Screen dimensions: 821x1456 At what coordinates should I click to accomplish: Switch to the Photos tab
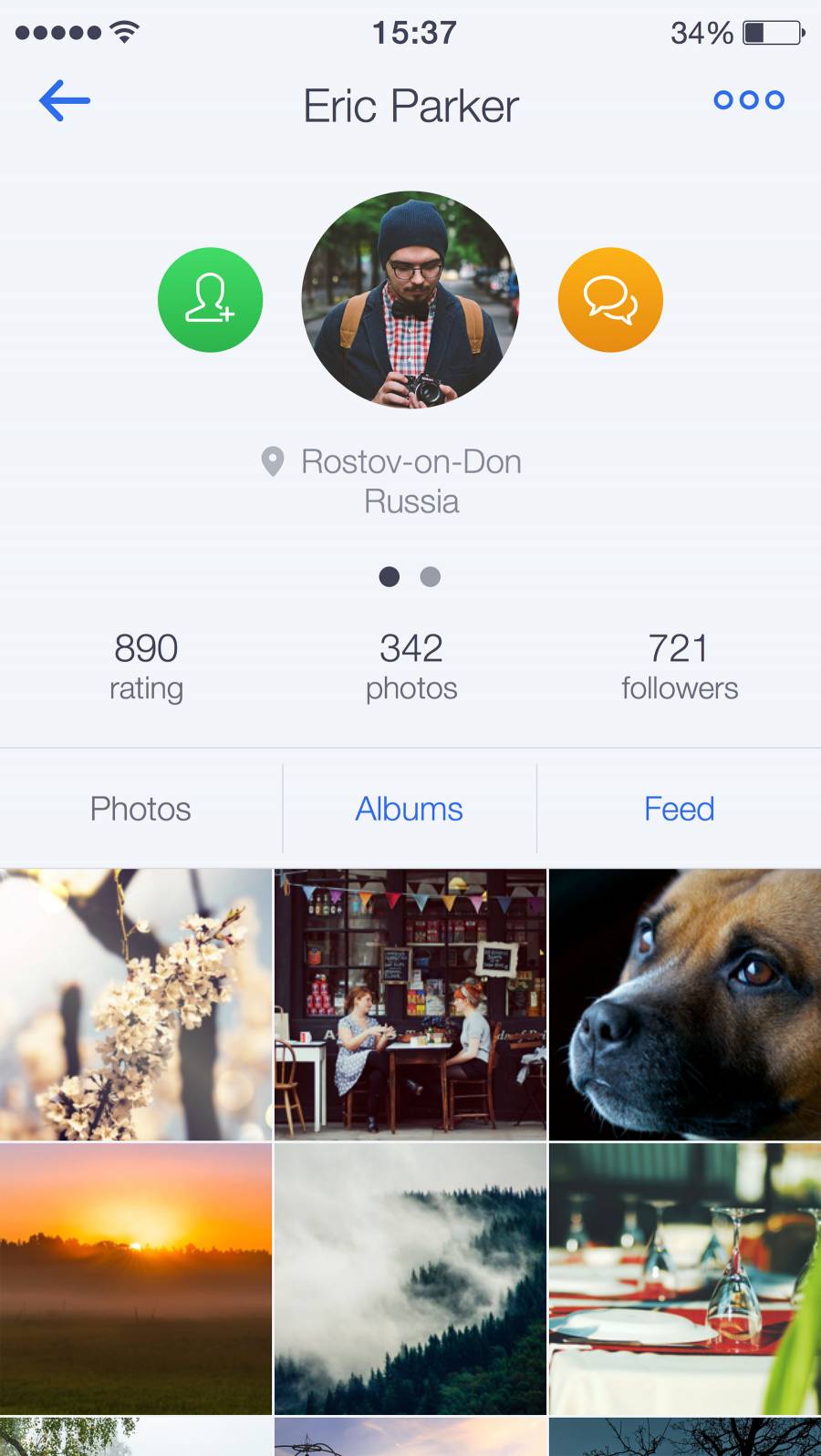tap(140, 809)
